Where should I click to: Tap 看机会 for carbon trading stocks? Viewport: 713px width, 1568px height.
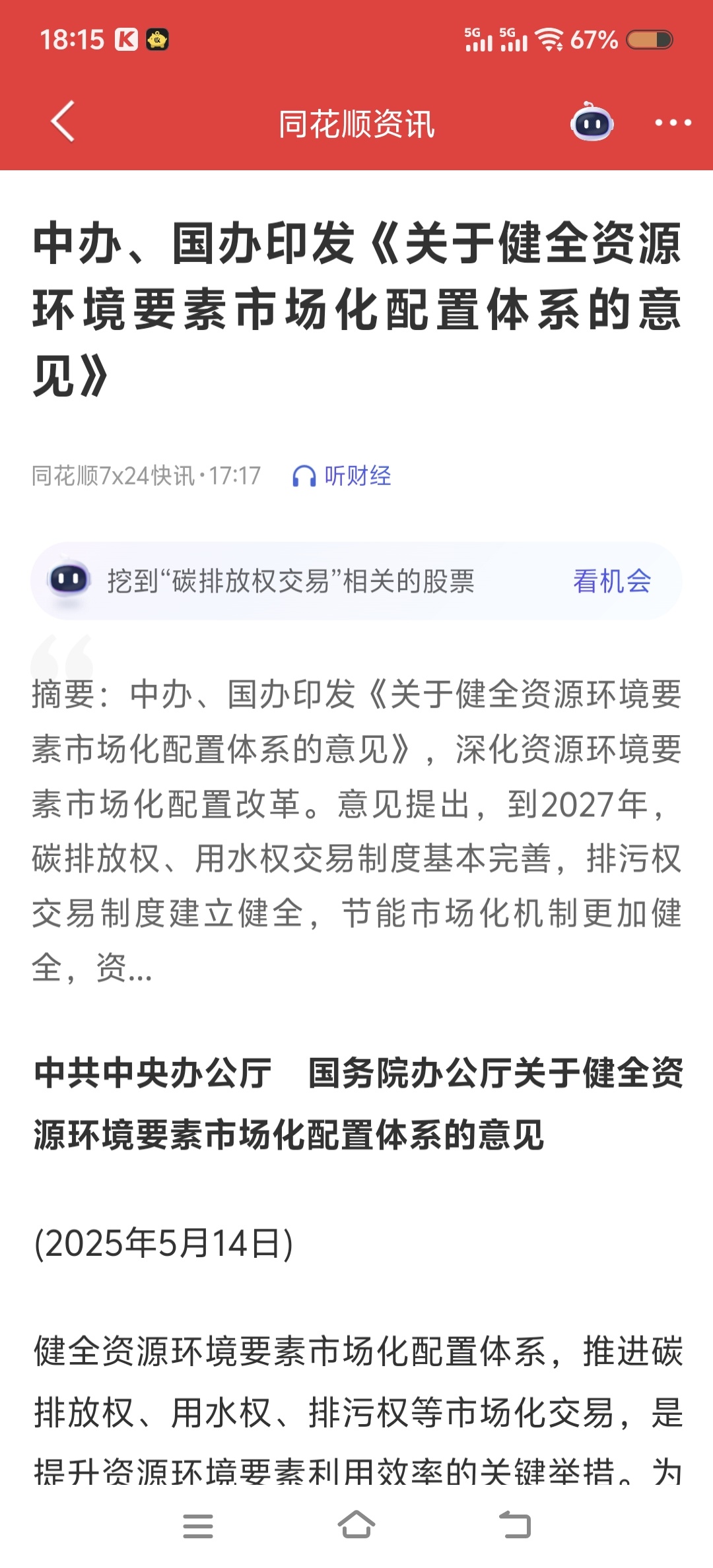point(612,581)
